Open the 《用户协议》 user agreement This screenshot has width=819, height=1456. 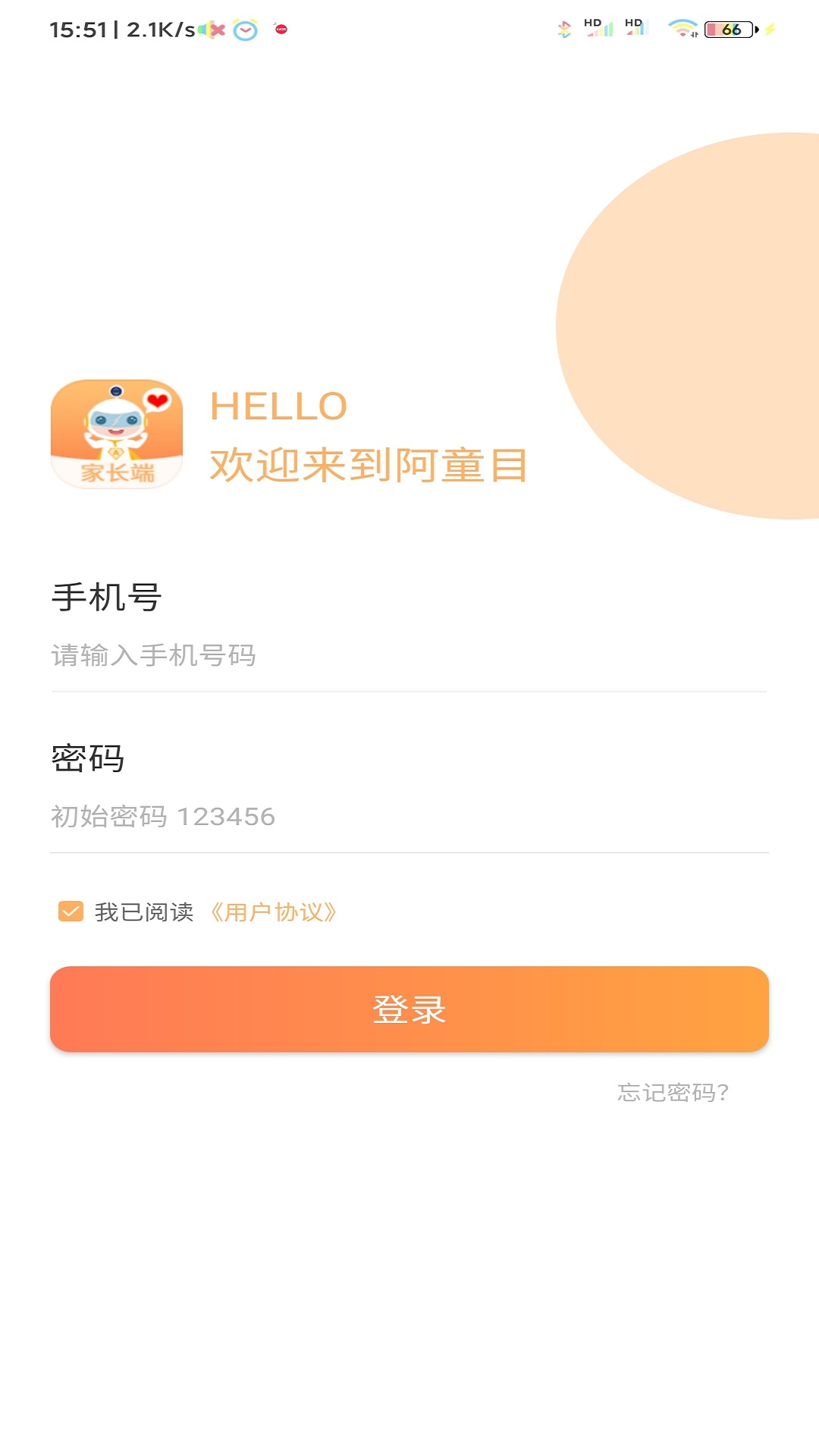point(275,913)
